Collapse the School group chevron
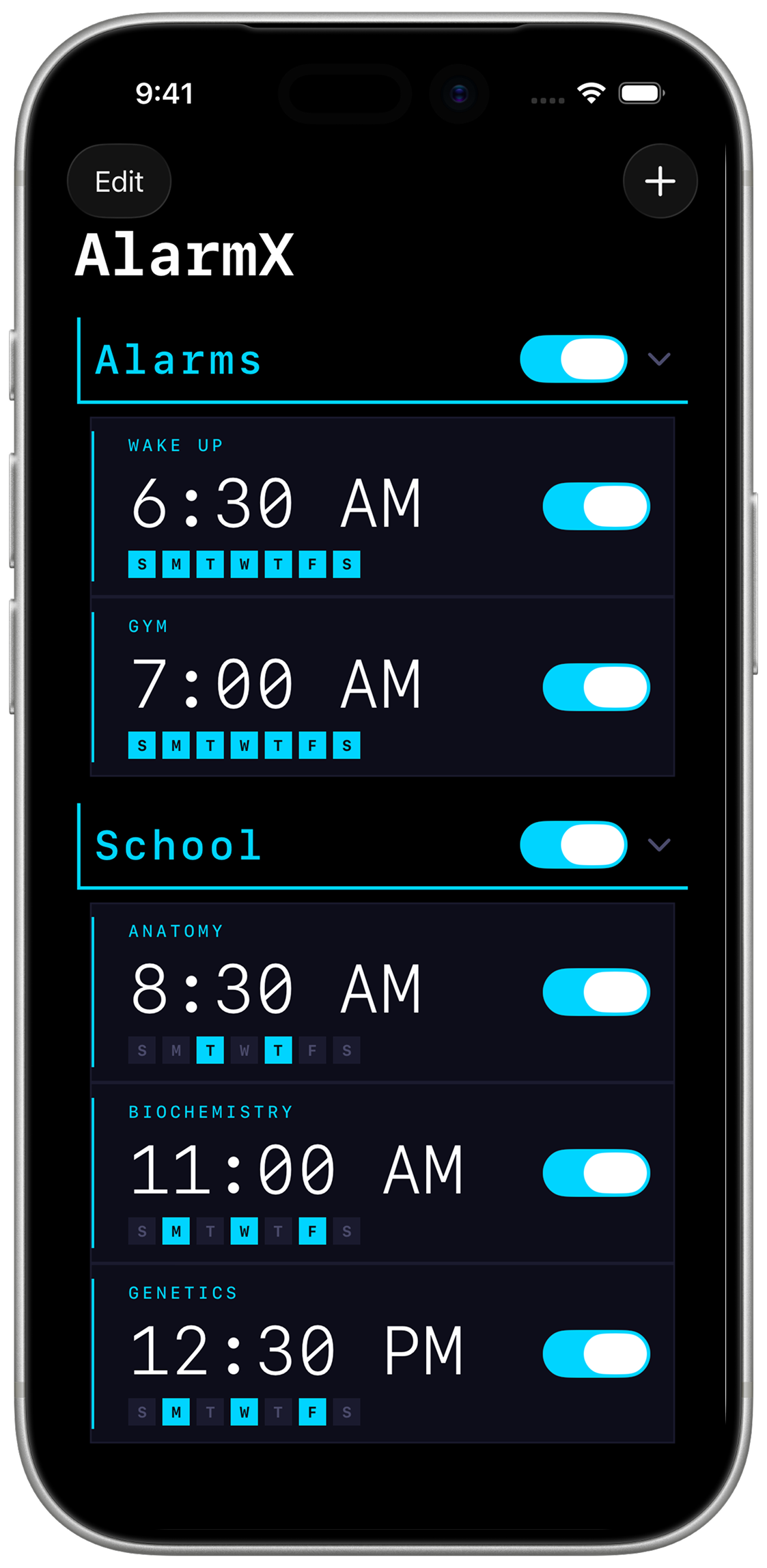The width and height of the screenshot is (767, 1568). click(x=659, y=845)
